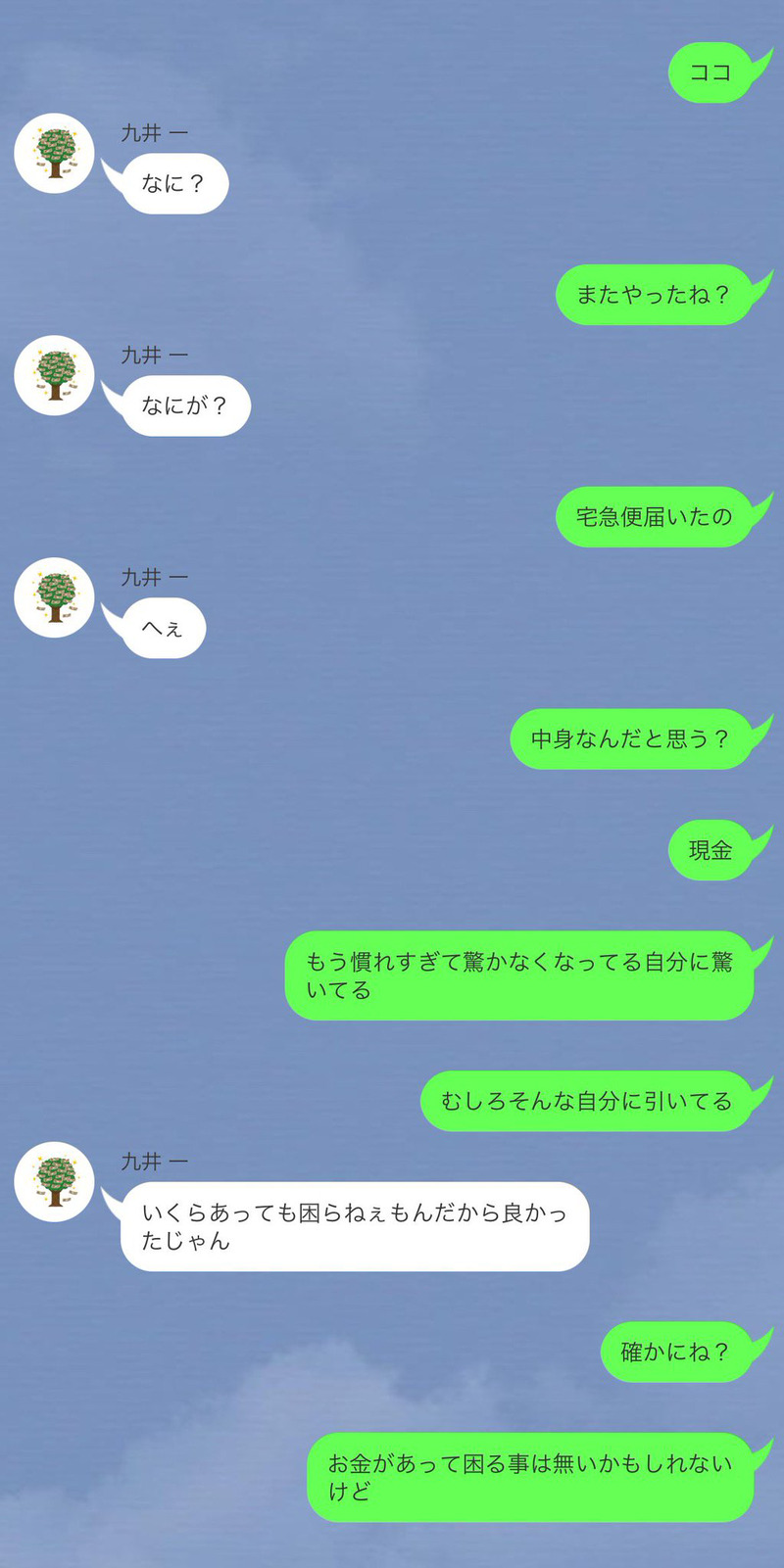Open the avatar beside 「いくらあっても困らねぇ」 message
The image size is (784, 1568).
55,1182
